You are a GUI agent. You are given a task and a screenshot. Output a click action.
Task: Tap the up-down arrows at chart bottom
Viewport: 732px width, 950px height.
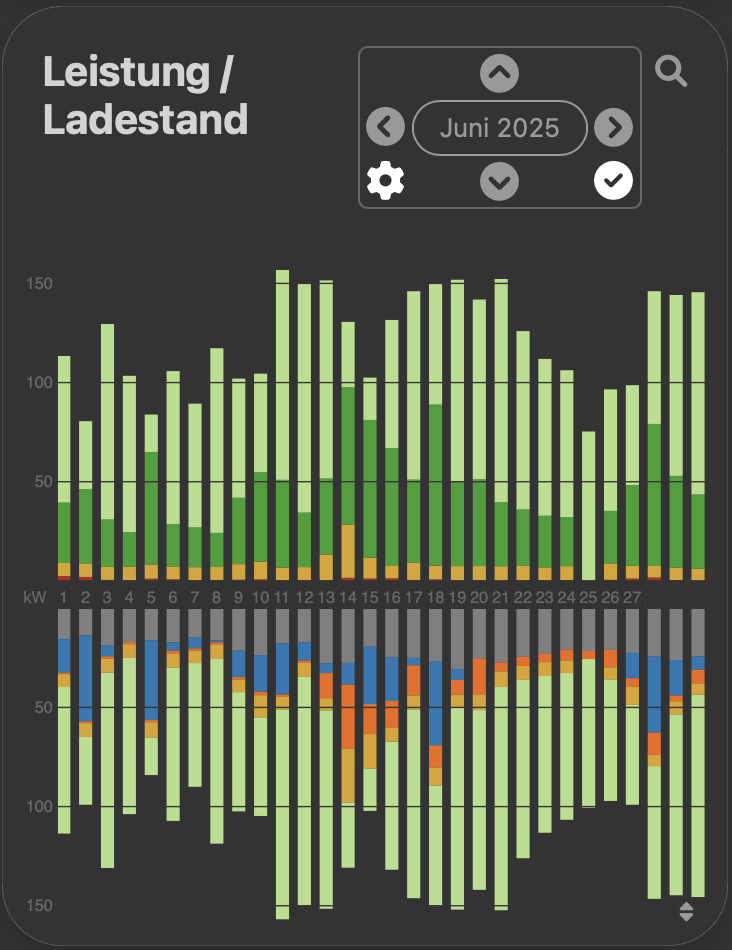pyautogui.click(x=686, y=911)
